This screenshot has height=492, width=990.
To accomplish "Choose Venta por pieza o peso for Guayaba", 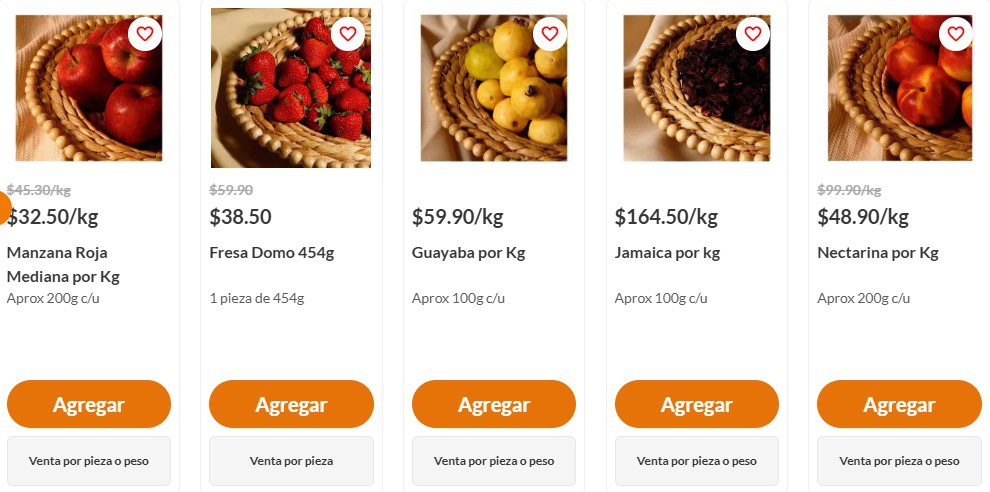I will 494,461.
